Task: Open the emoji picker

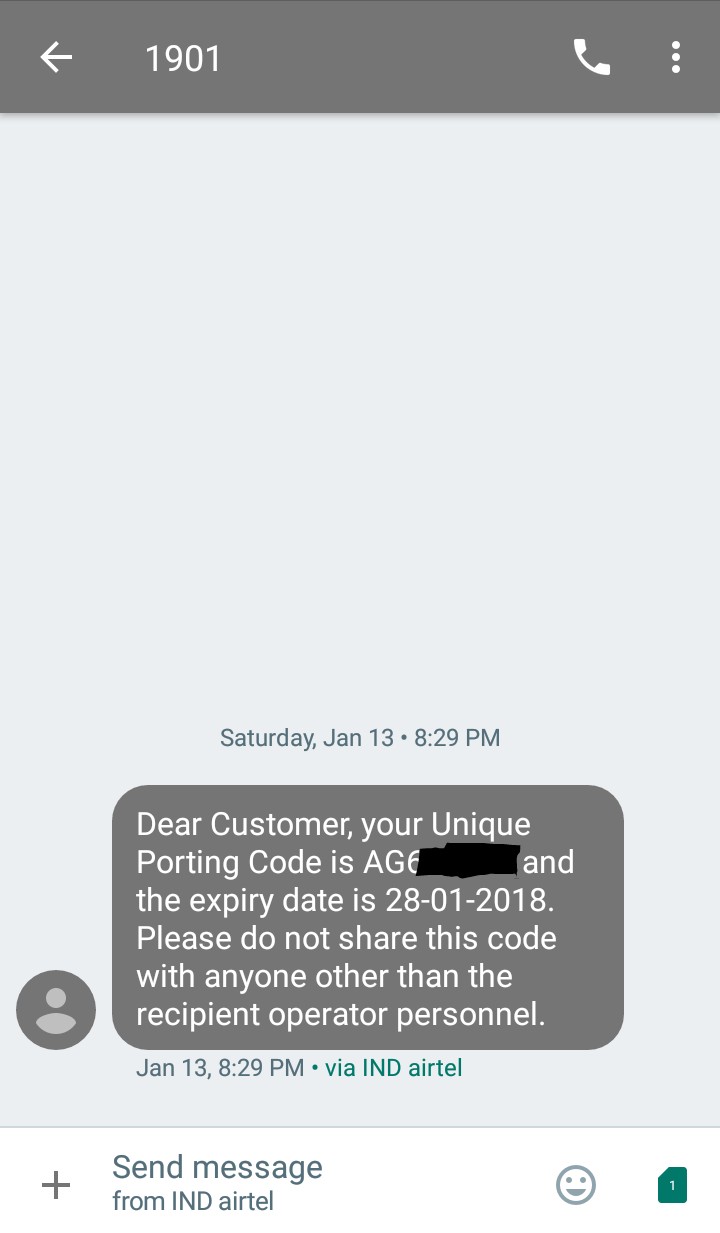Action: click(x=576, y=1186)
